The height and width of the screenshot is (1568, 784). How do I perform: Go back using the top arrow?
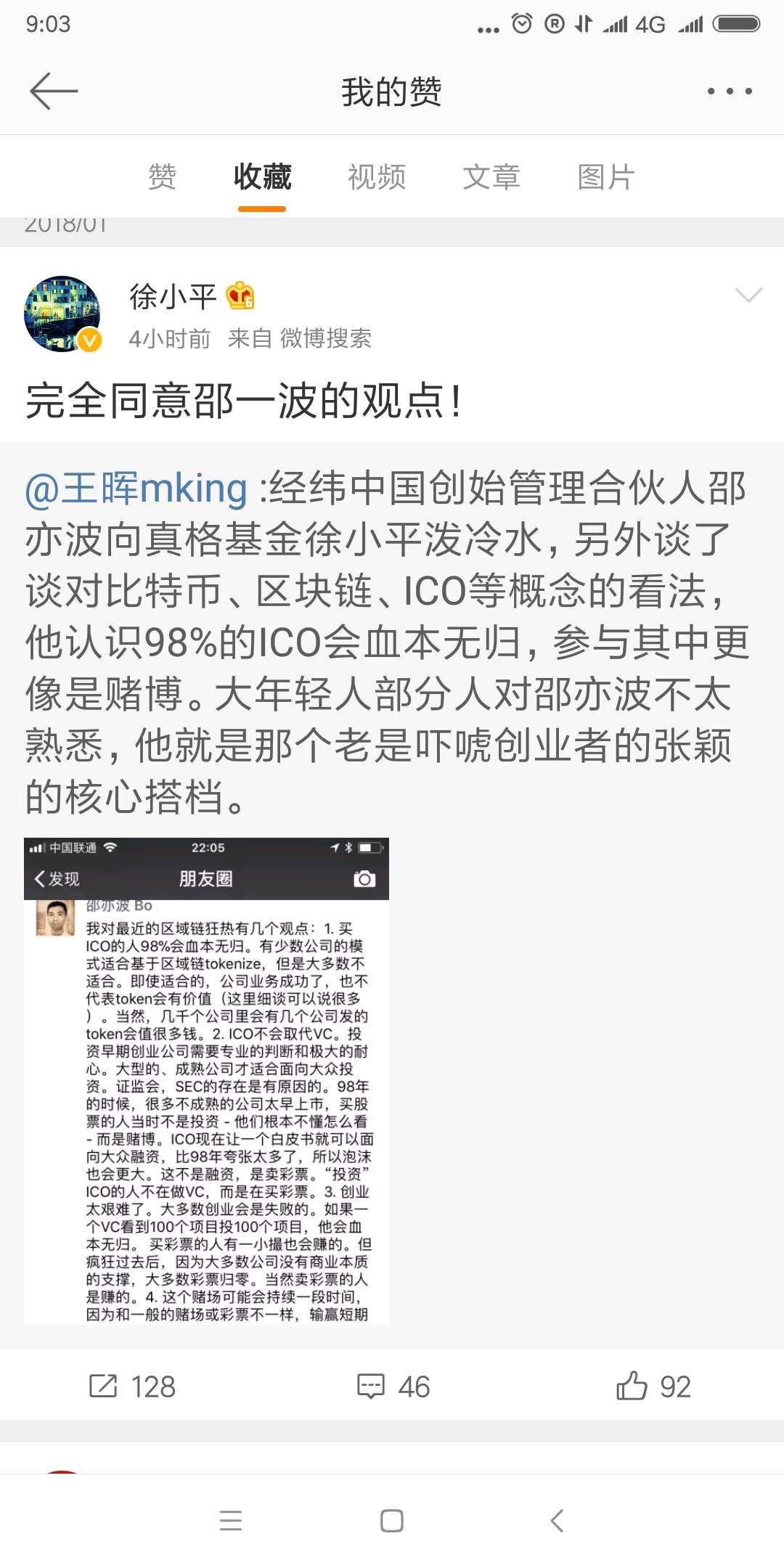54,91
